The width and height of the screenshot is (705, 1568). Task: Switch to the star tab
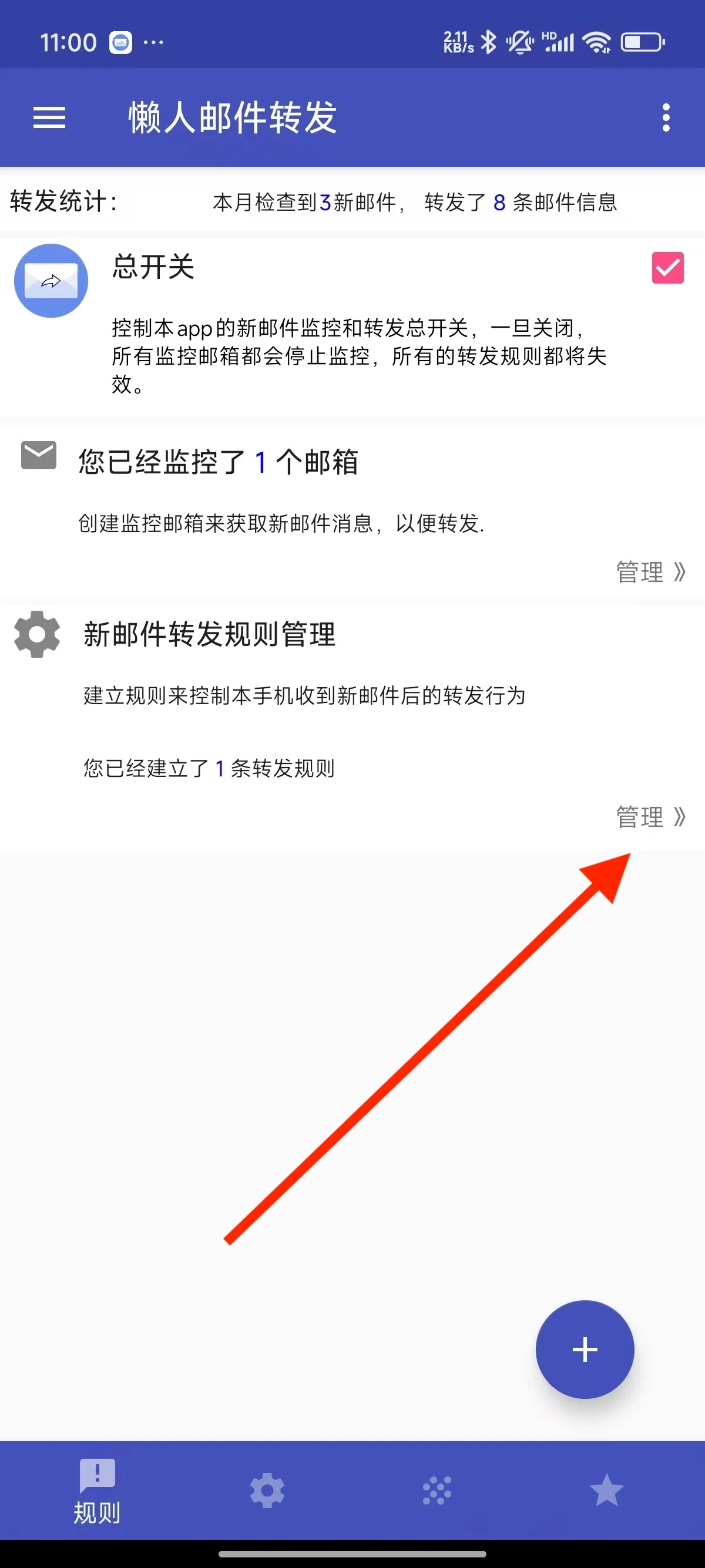point(606,1490)
